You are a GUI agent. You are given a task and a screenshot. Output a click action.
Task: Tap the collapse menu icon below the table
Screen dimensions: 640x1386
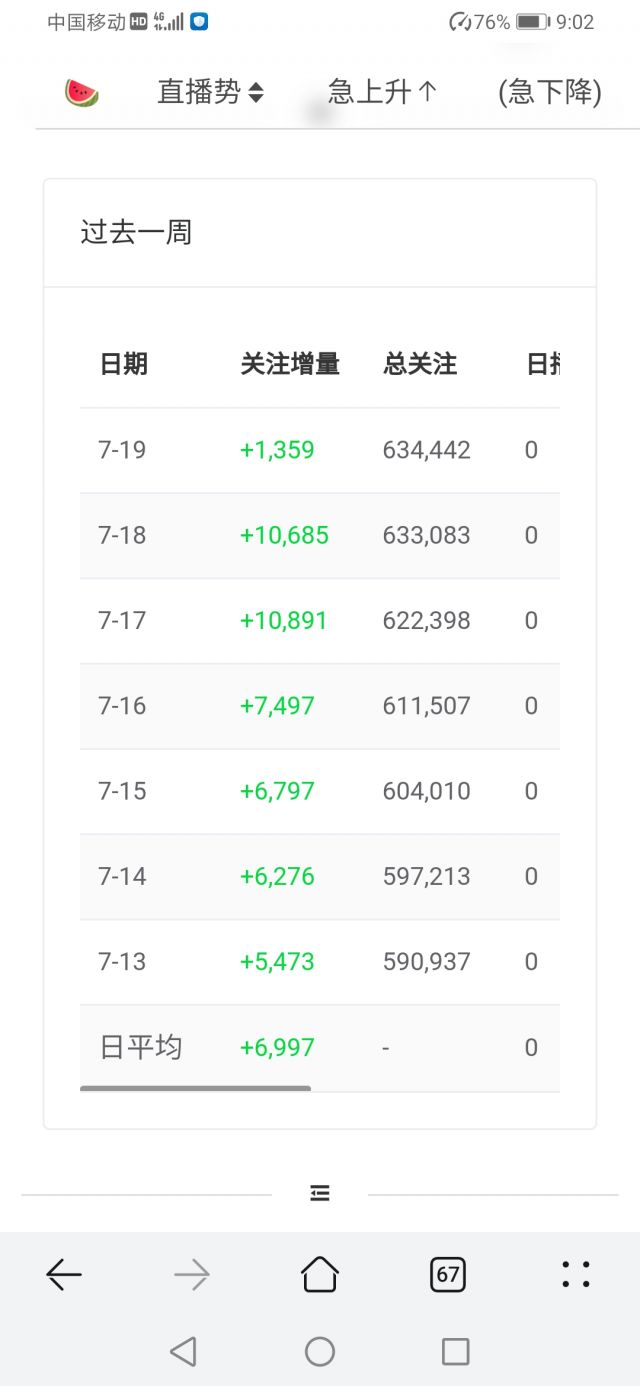click(x=320, y=1193)
